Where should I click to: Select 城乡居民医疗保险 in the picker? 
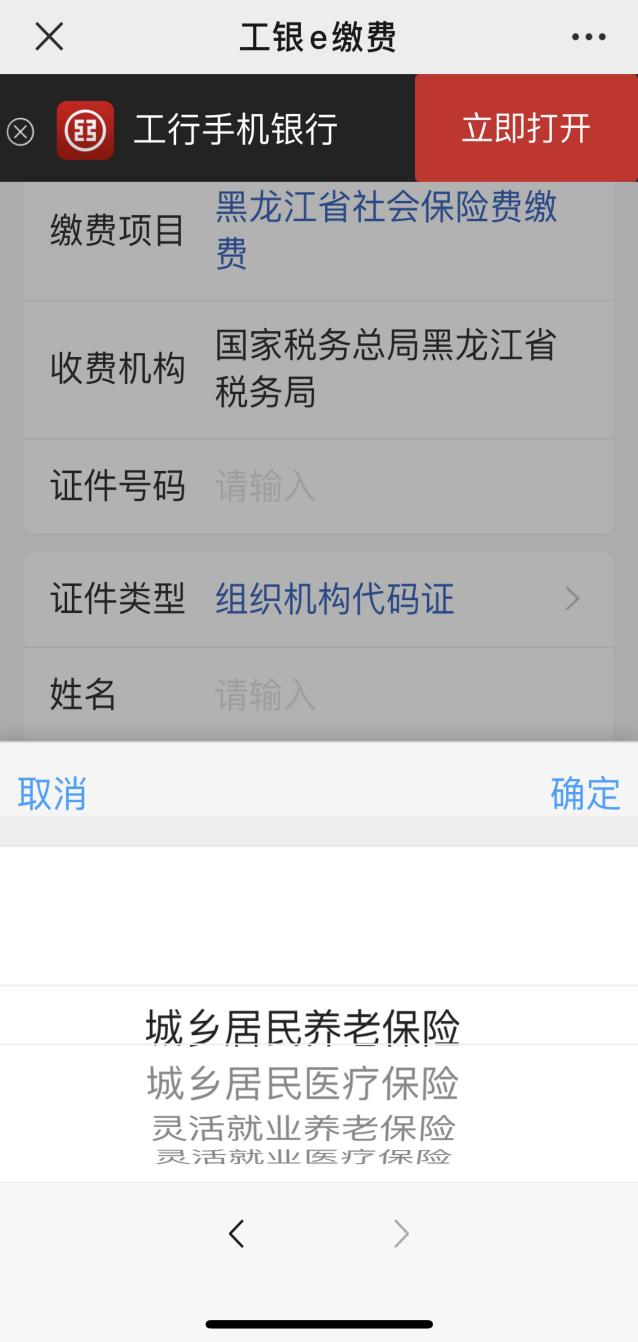(x=303, y=1083)
